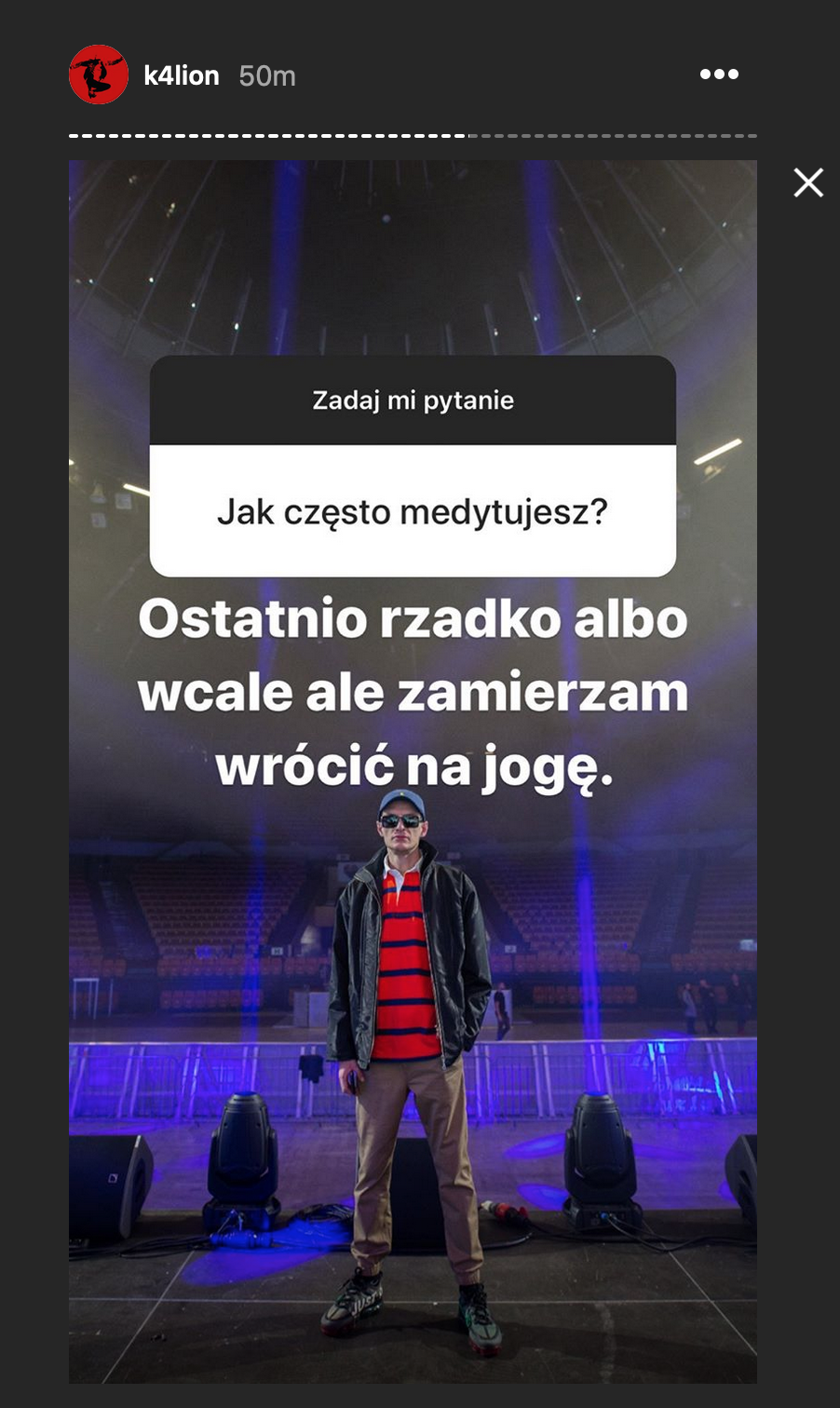
Task: Open k4lion's profile picture
Action: [x=99, y=74]
